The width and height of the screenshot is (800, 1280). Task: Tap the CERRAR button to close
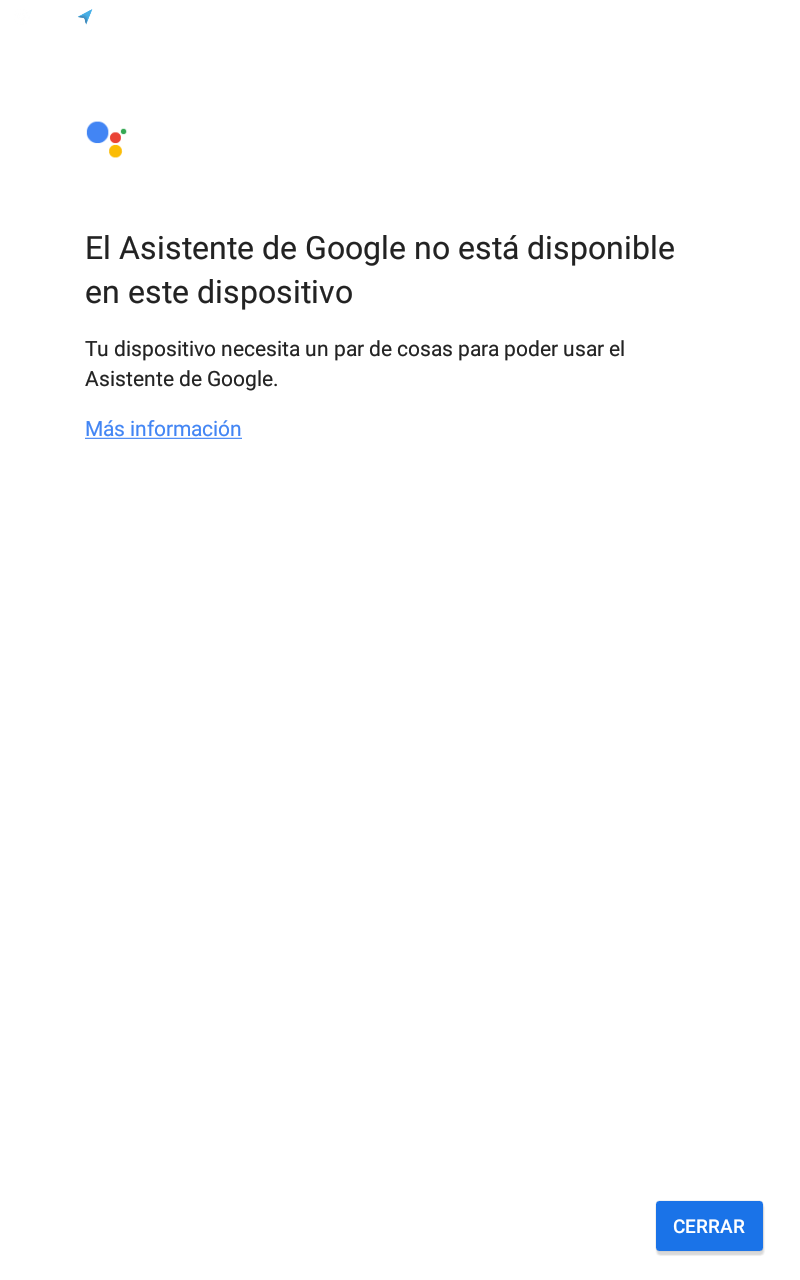pos(709,1226)
